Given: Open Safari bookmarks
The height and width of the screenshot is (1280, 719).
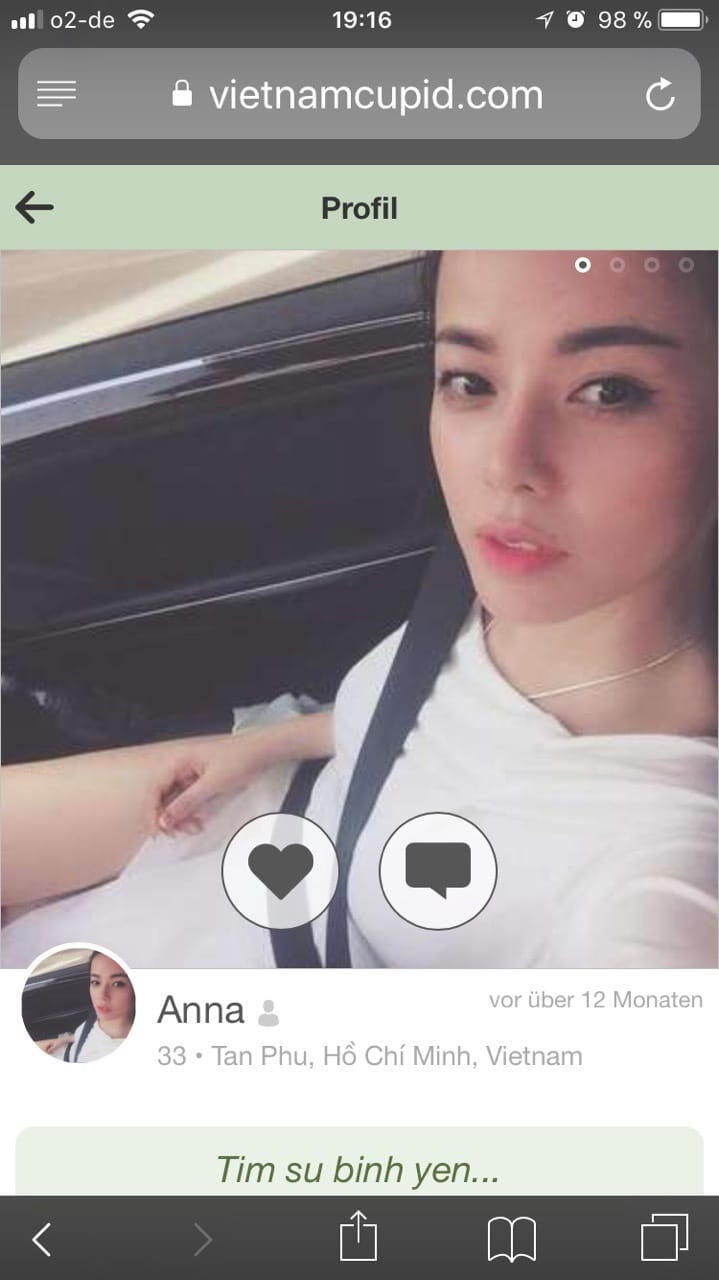Looking at the screenshot, I should [x=511, y=1240].
